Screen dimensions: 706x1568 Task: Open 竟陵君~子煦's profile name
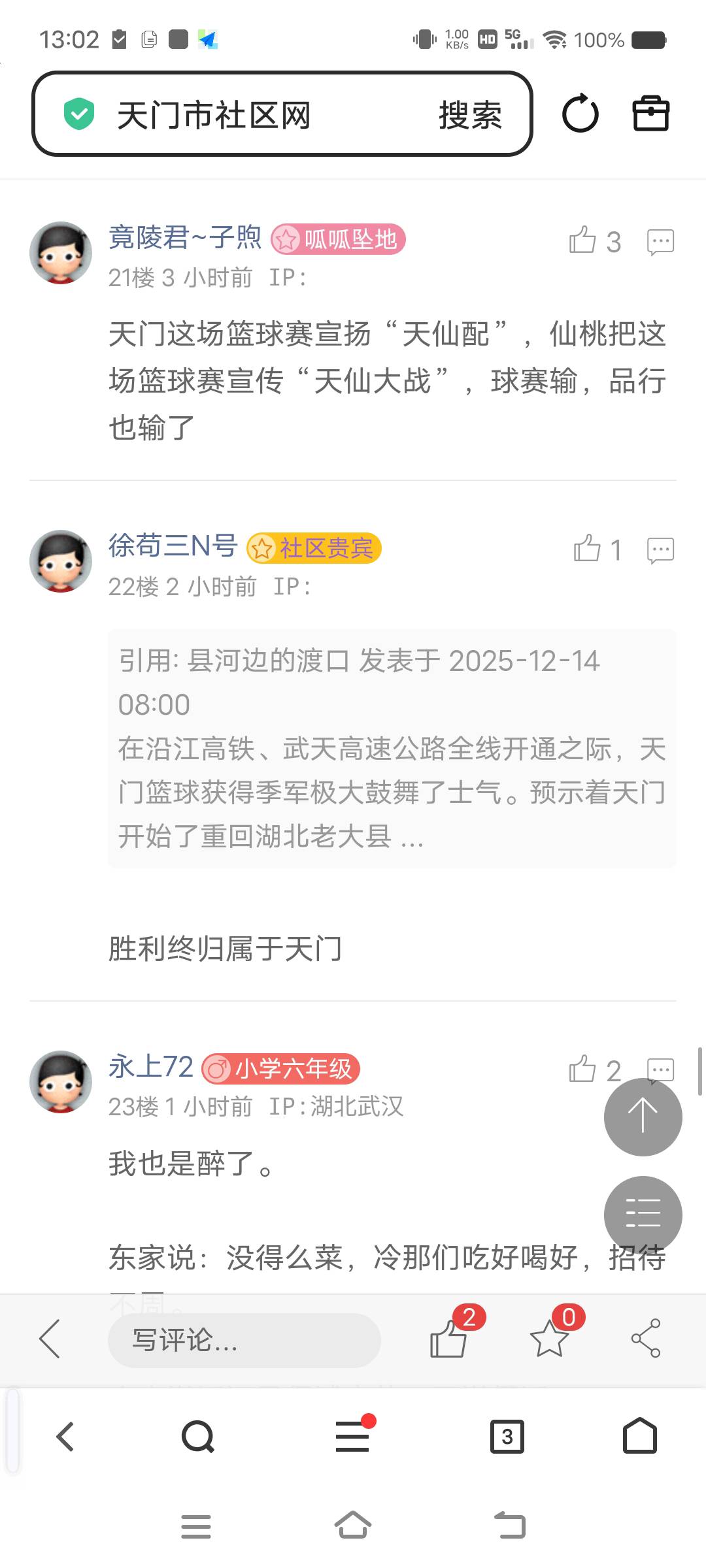(x=185, y=237)
